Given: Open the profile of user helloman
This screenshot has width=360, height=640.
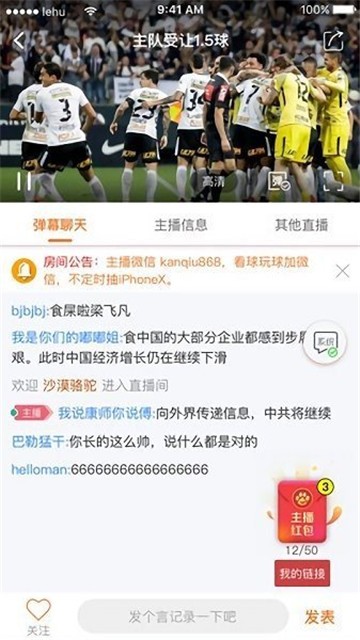Looking at the screenshot, I should coord(39,469).
